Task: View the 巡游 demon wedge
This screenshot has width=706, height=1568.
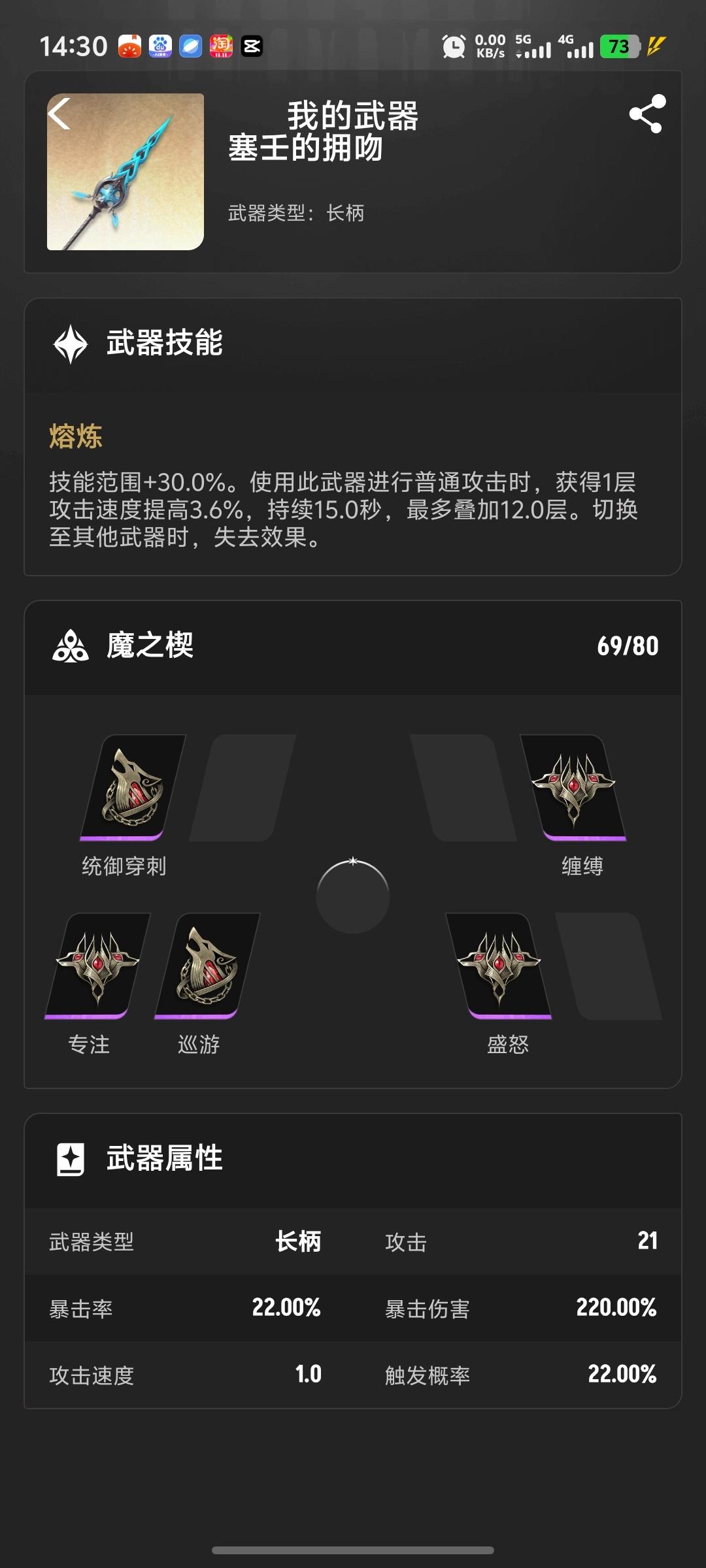Action: (207, 965)
